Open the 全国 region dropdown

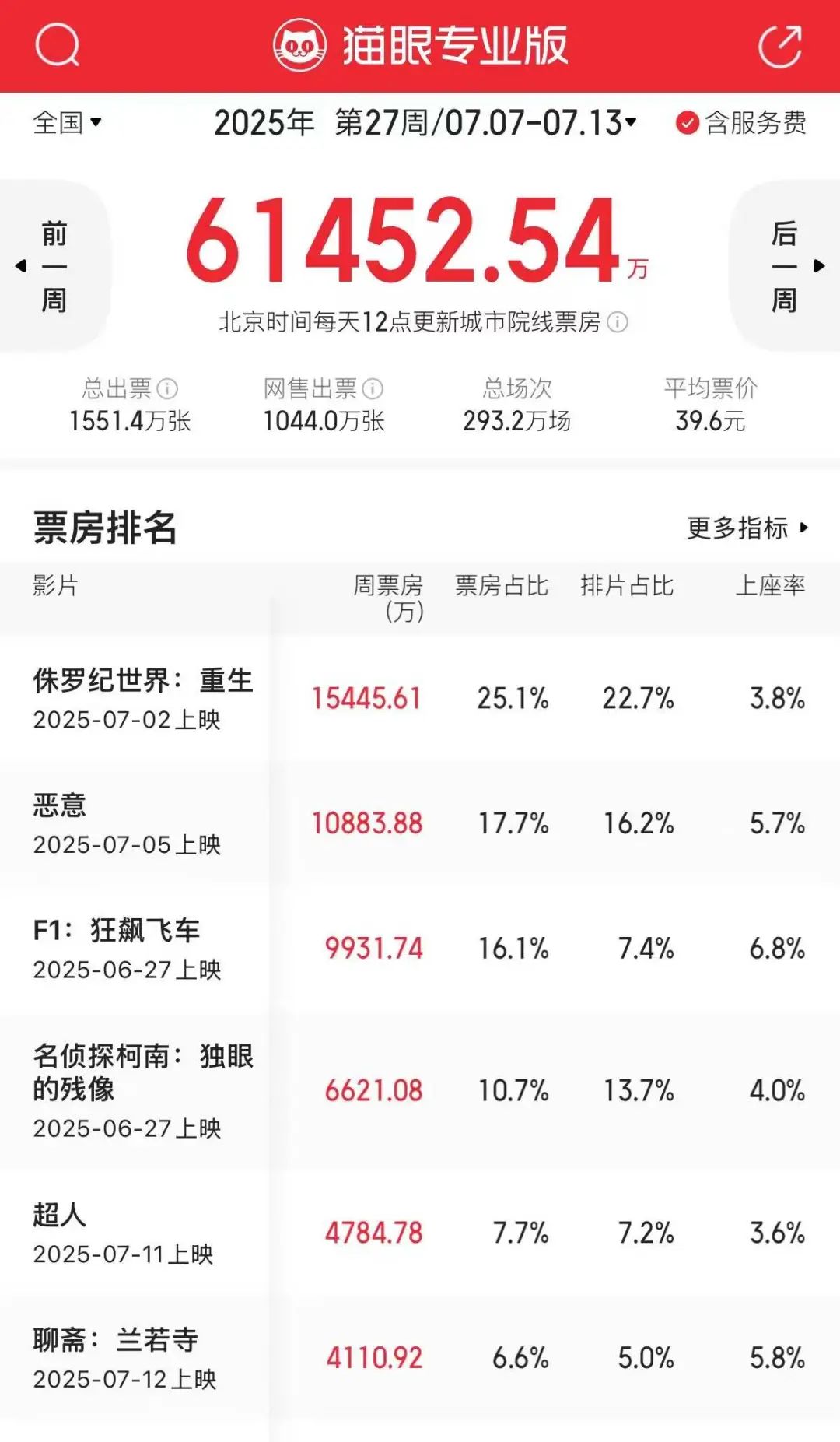tap(67, 122)
